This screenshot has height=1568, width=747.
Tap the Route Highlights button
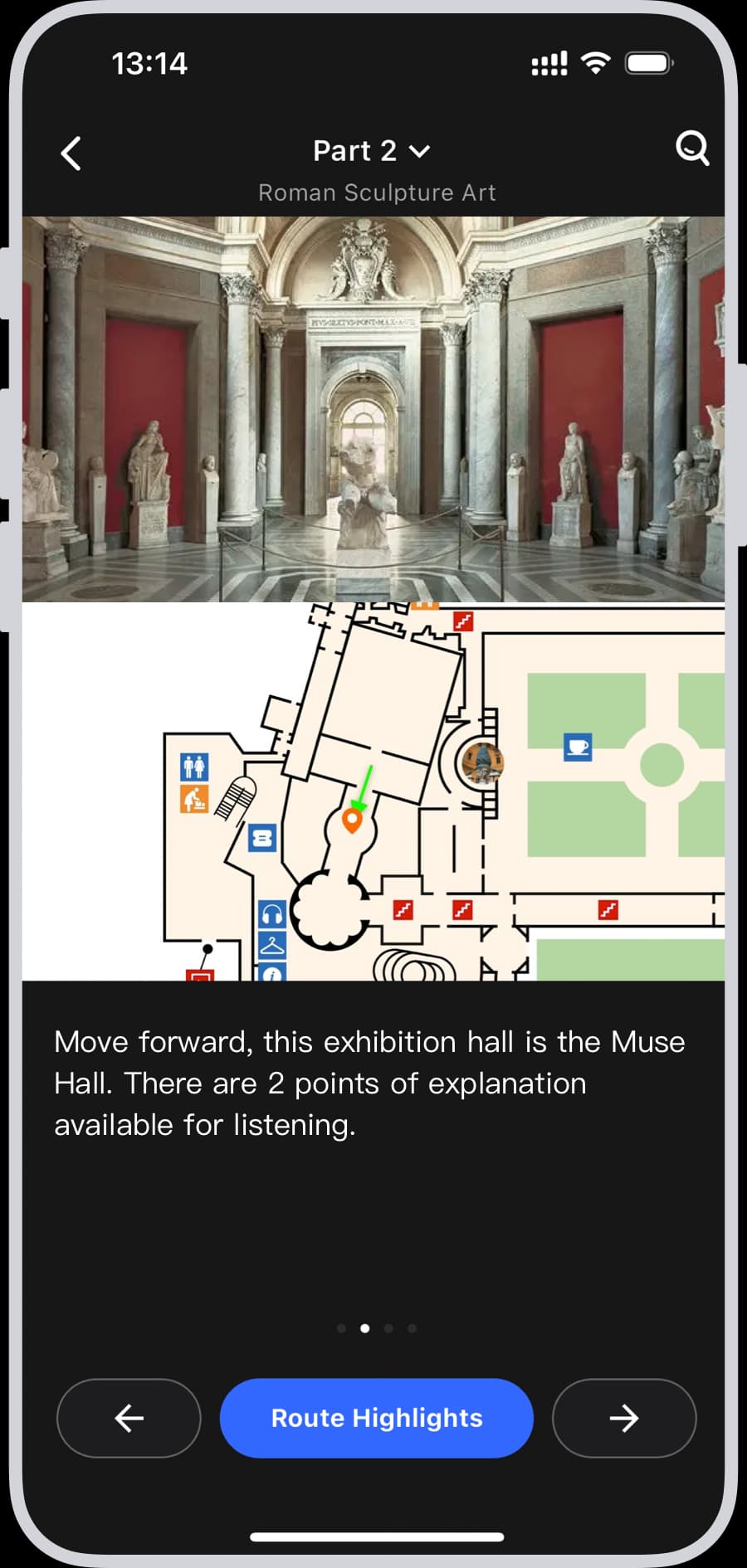(376, 1418)
